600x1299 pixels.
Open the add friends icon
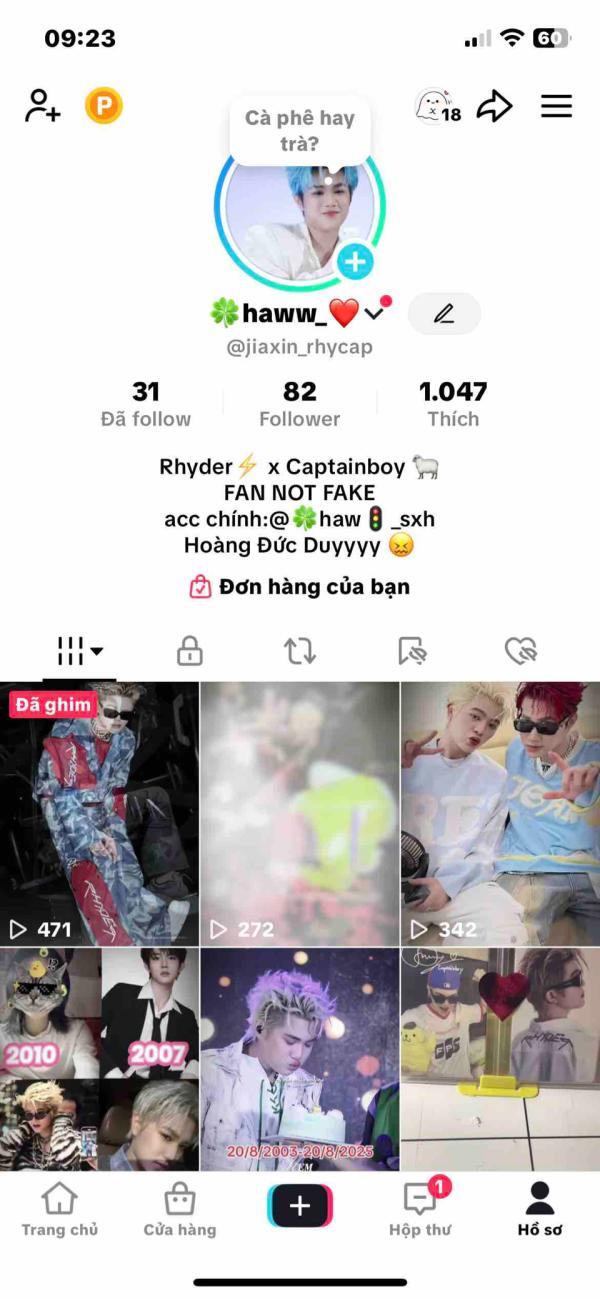click(43, 105)
